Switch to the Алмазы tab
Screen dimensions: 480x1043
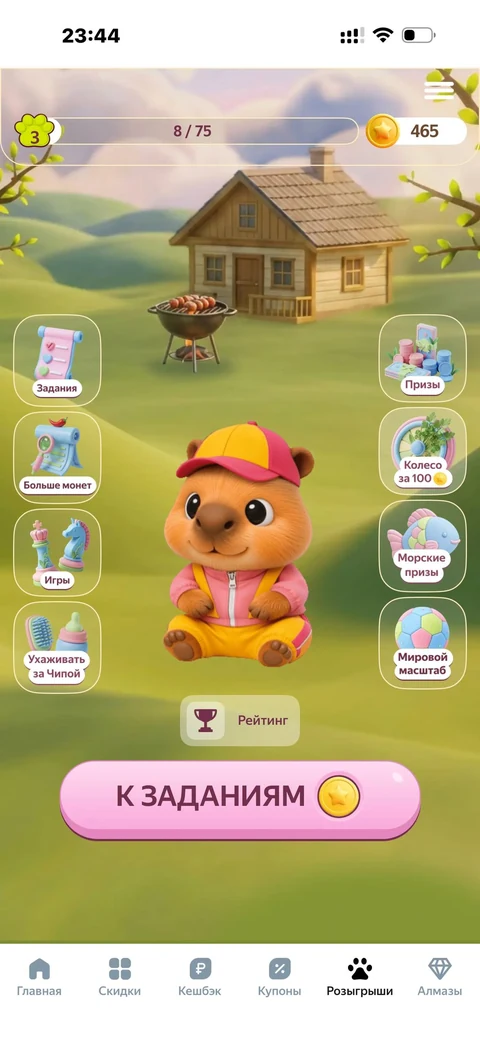[439, 977]
